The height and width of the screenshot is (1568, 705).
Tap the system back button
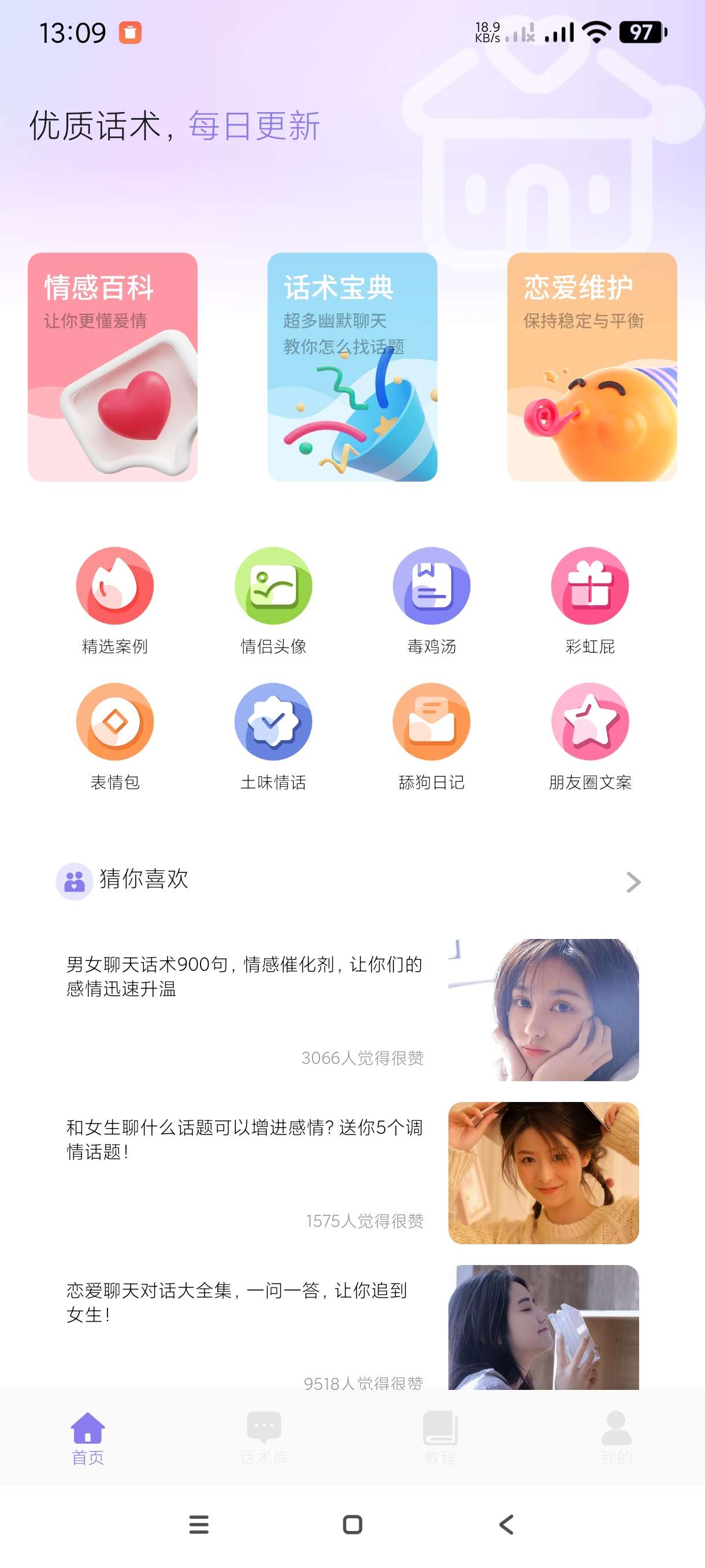pyautogui.click(x=506, y=1524)
